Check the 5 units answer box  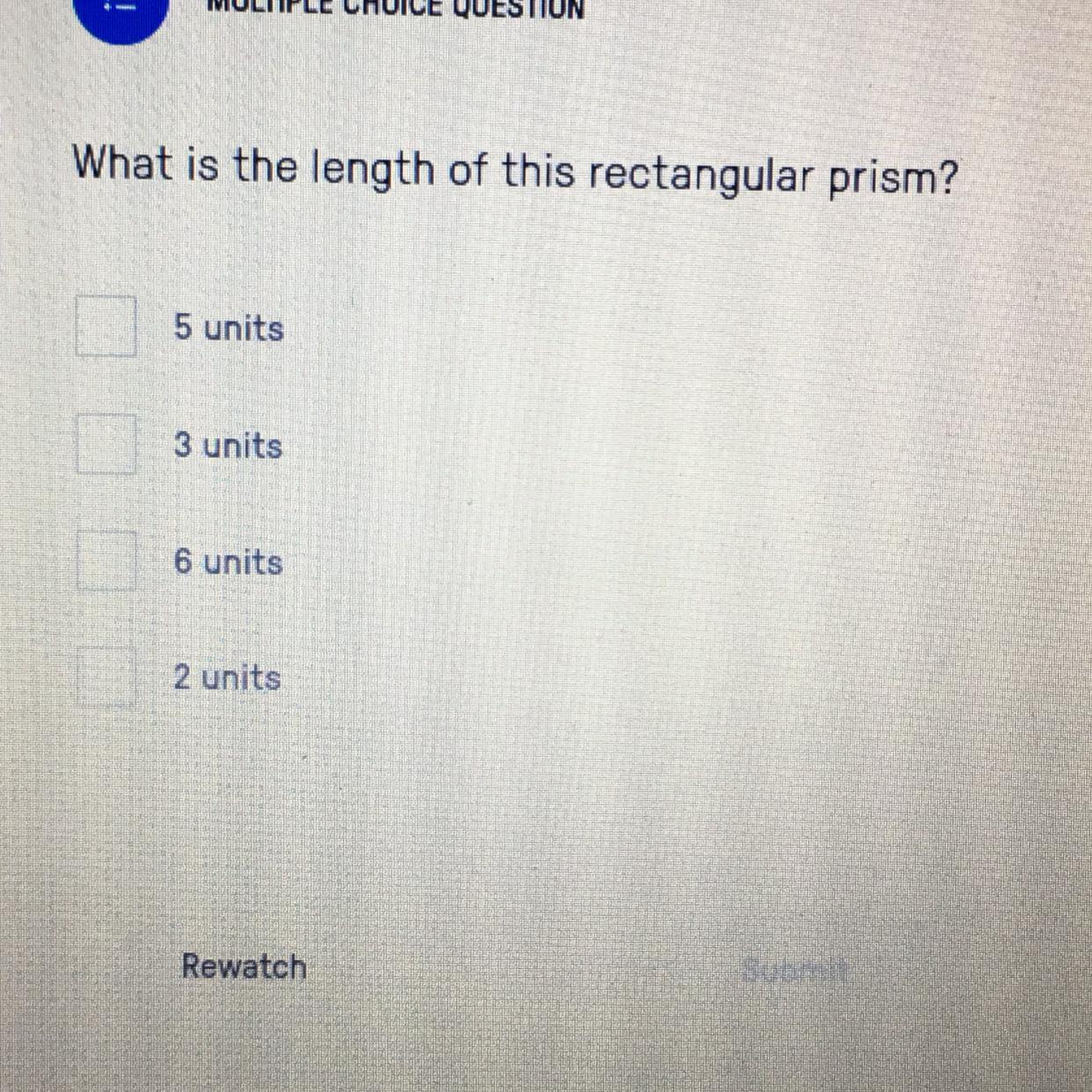click(x=106, y=326)
